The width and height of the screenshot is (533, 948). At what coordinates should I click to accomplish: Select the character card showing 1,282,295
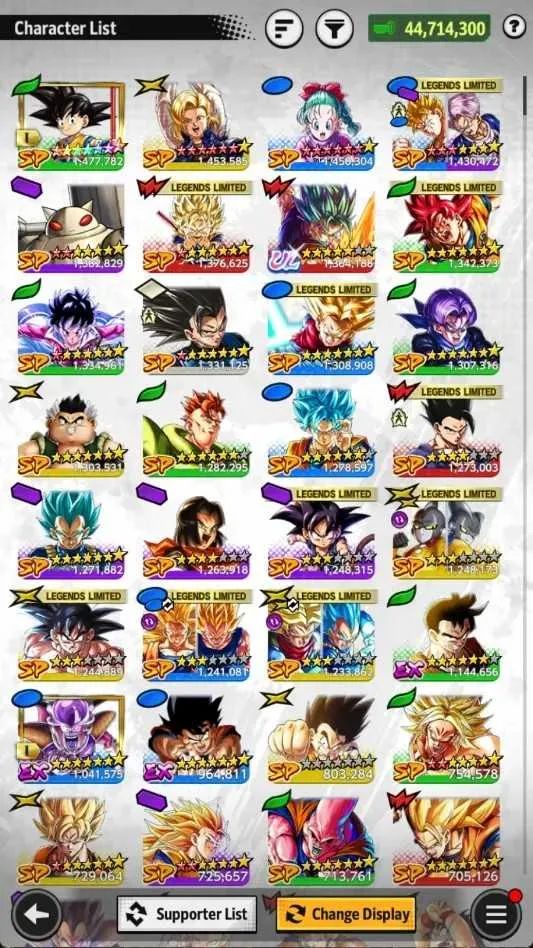tap(196, 432)
